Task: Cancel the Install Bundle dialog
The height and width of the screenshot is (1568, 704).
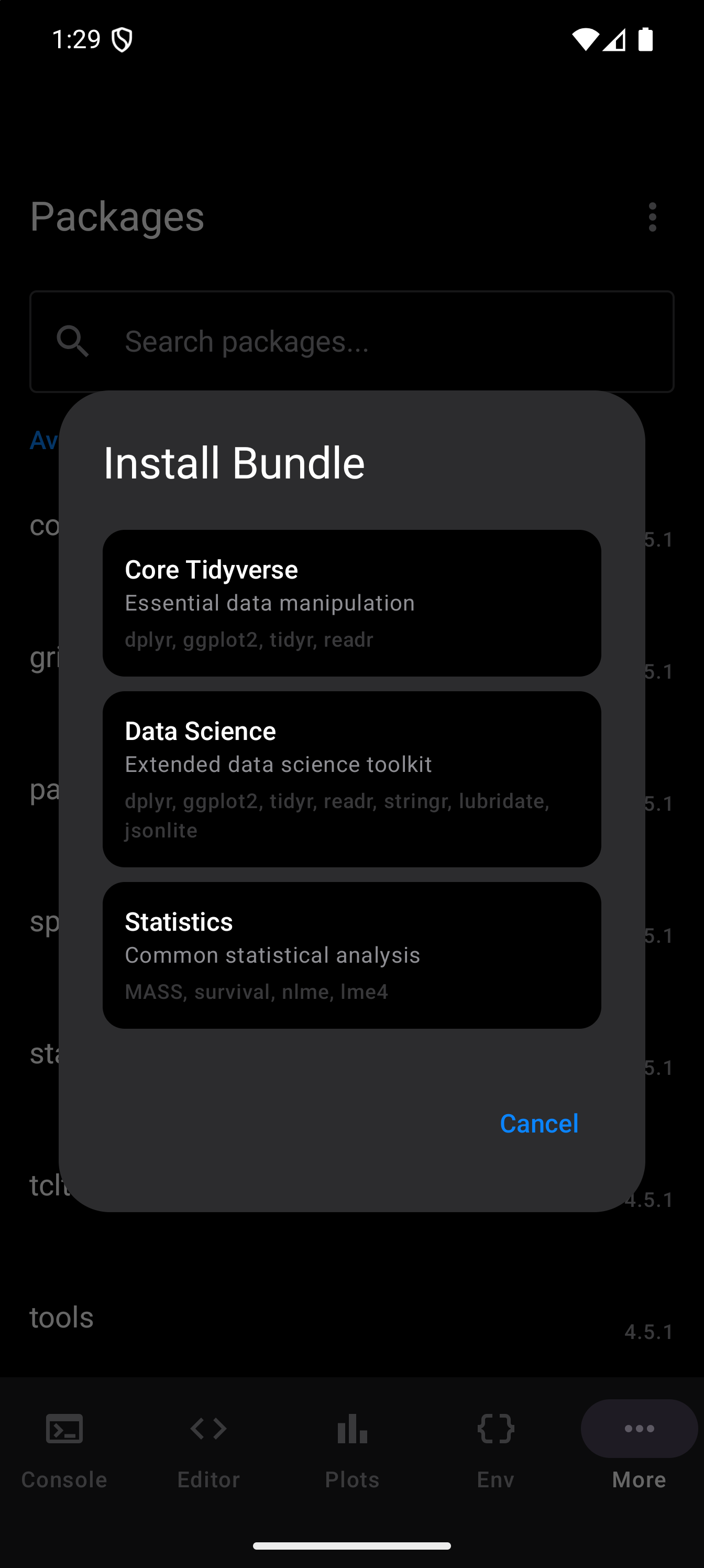Action: [538, 1123]
